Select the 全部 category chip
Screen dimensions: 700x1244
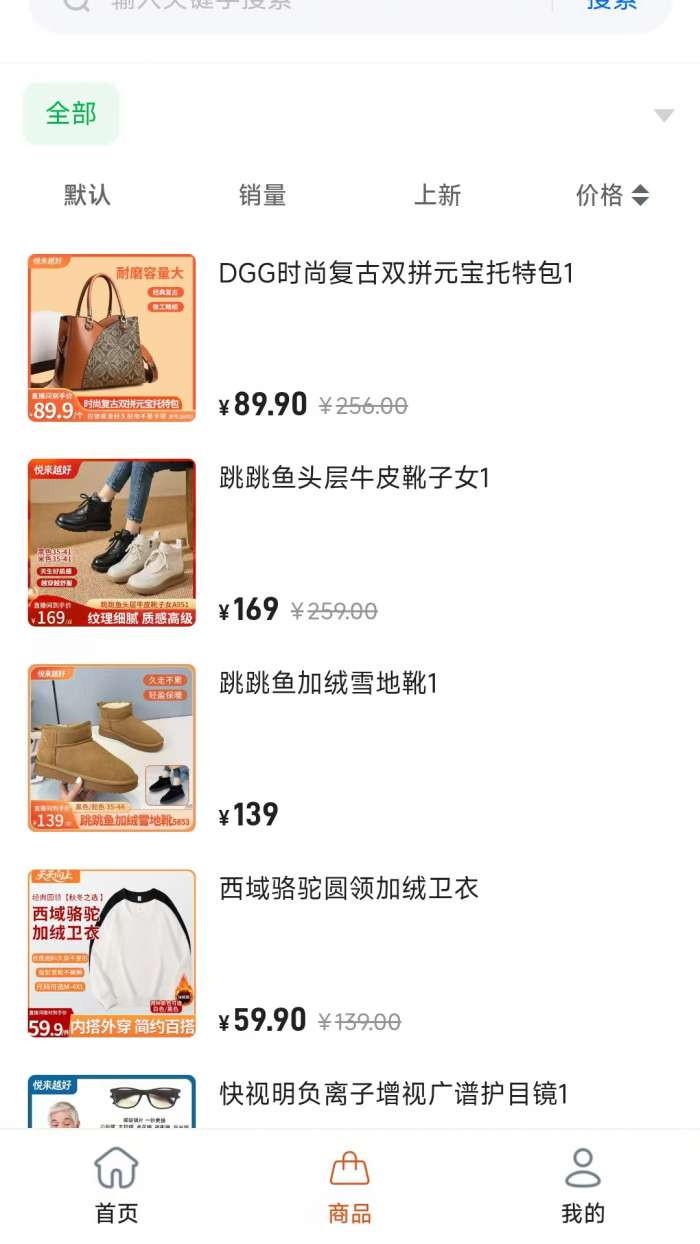click(71, 114)
